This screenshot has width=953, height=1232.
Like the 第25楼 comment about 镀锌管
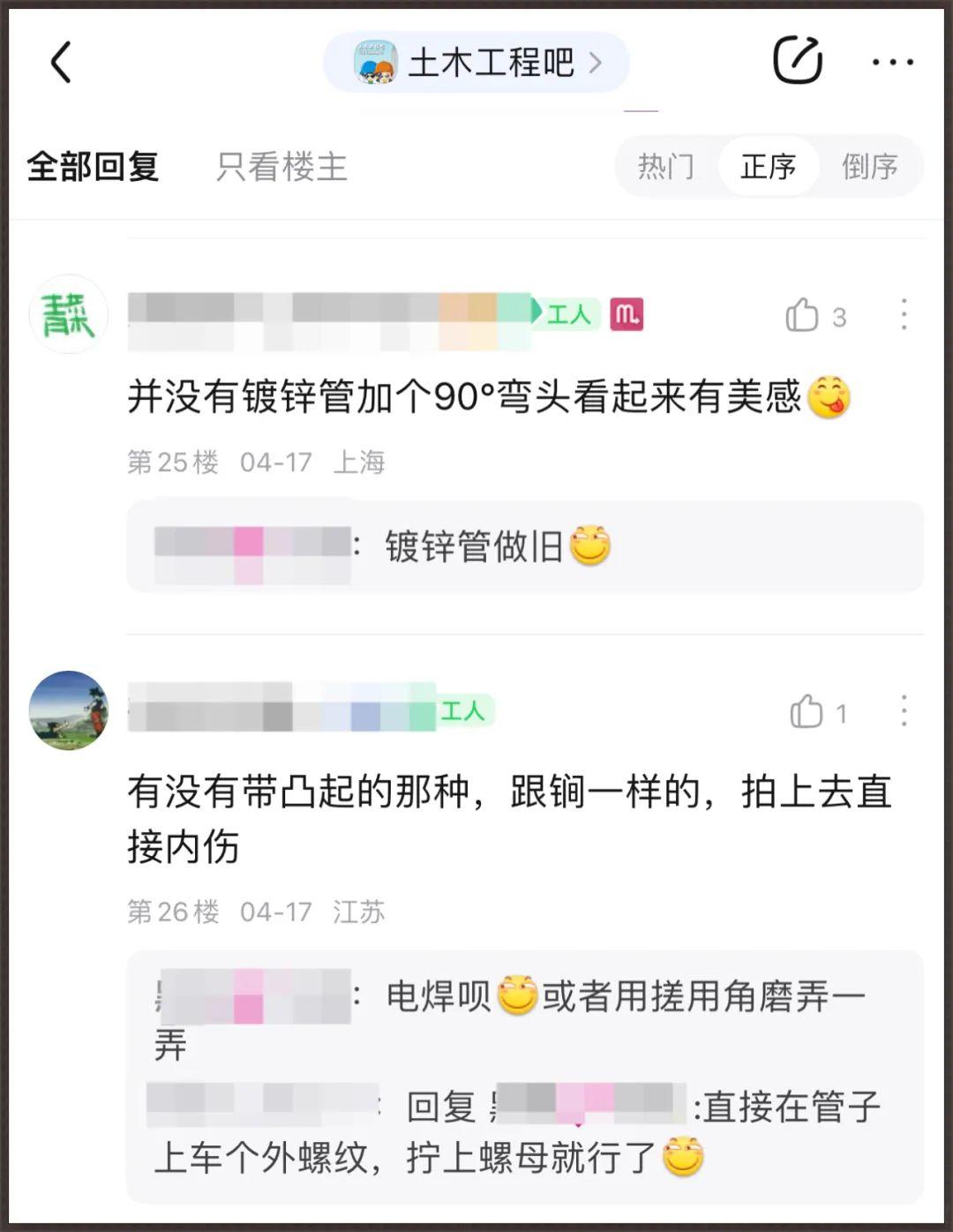(803, 315)
